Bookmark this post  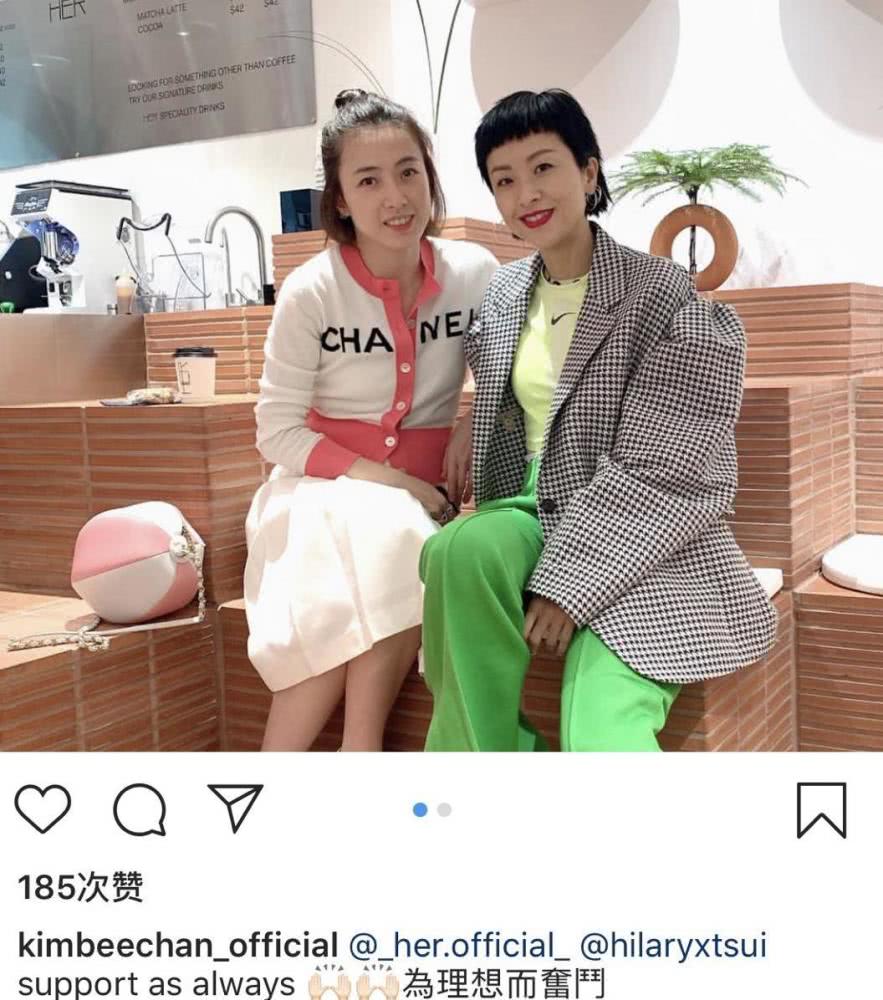[x=821, y=810]
